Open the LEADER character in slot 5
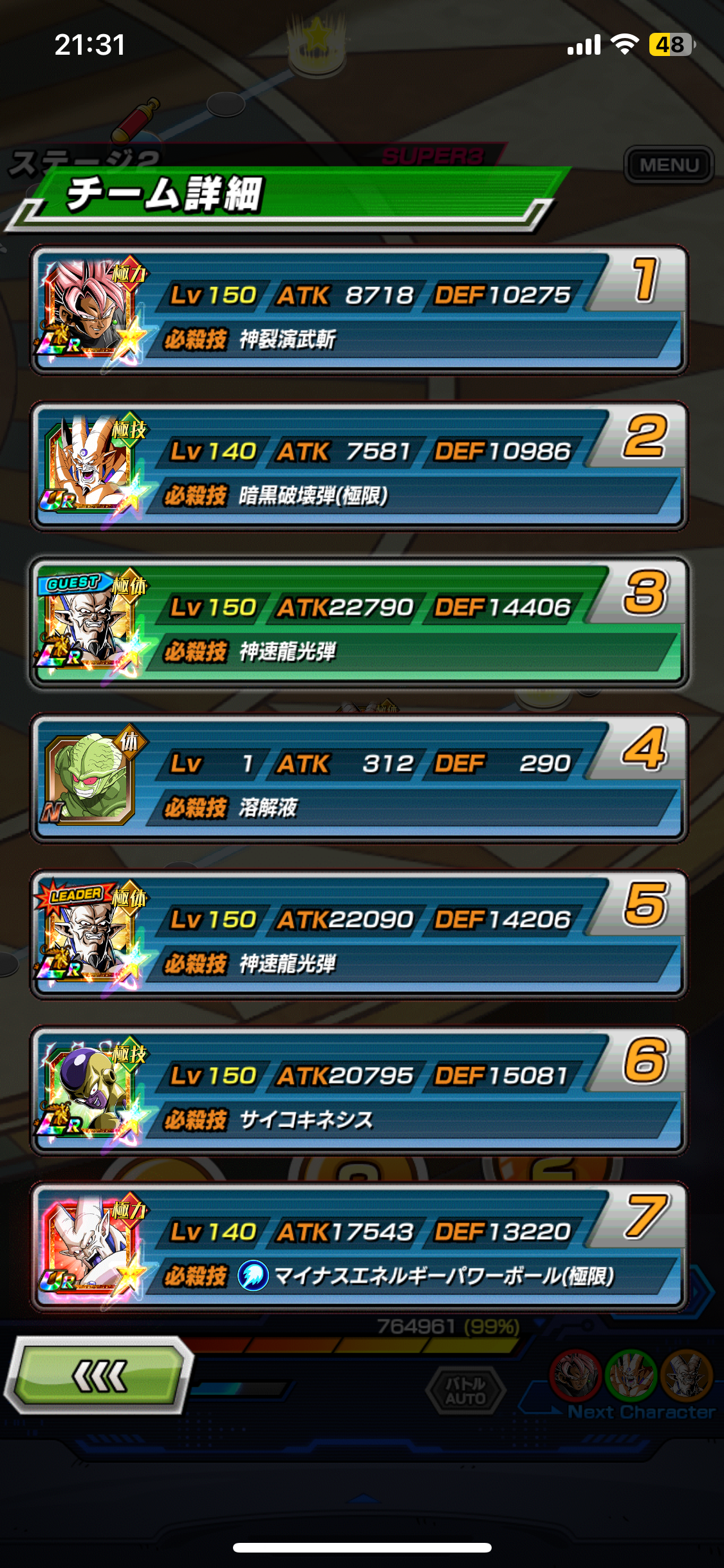The image size is (724, 1568). click(x=359, y=935)
